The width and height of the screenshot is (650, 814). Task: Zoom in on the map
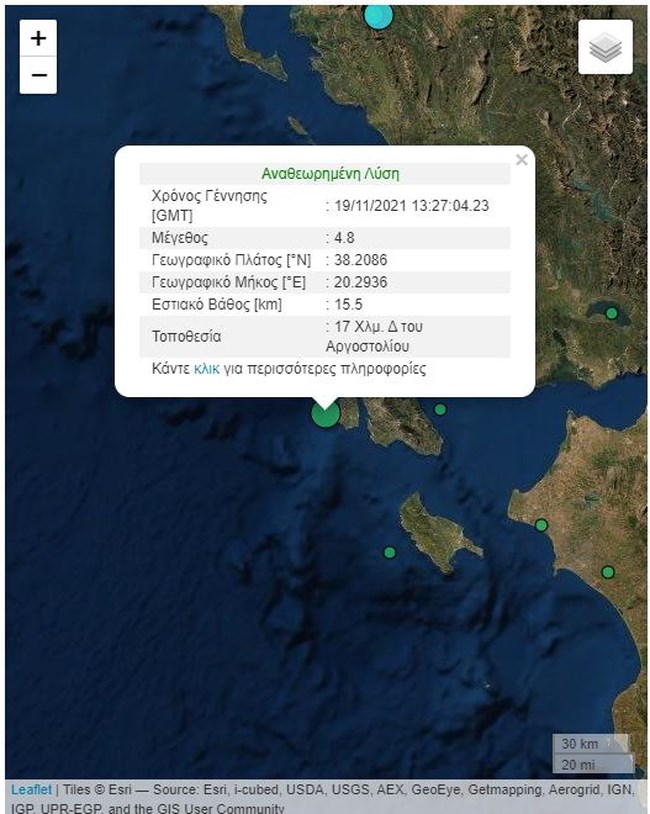[x=38, y=39]
